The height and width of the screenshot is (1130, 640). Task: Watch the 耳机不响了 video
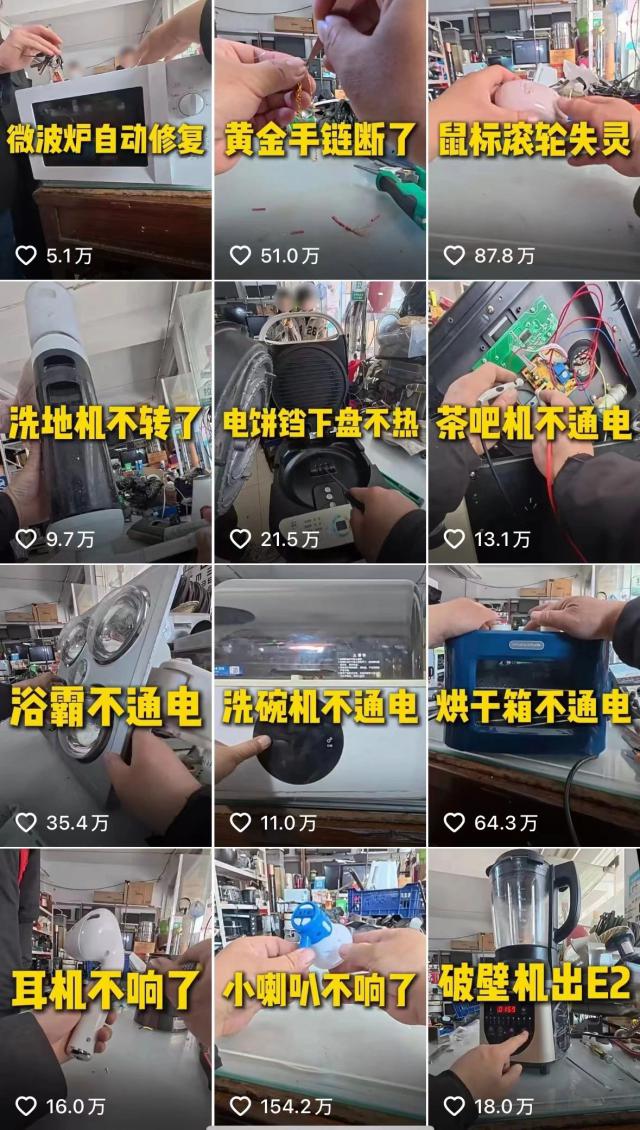[x=105, y=988]
